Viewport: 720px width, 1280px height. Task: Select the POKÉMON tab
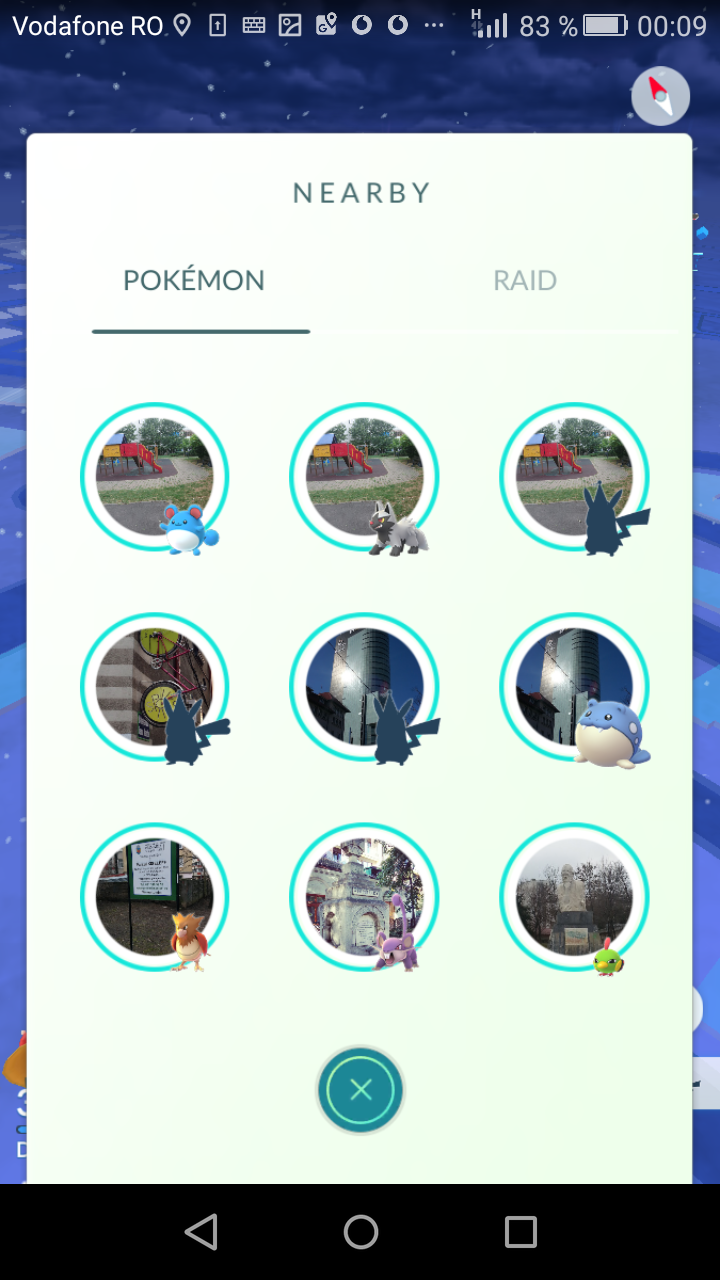(x=194, y=280)
